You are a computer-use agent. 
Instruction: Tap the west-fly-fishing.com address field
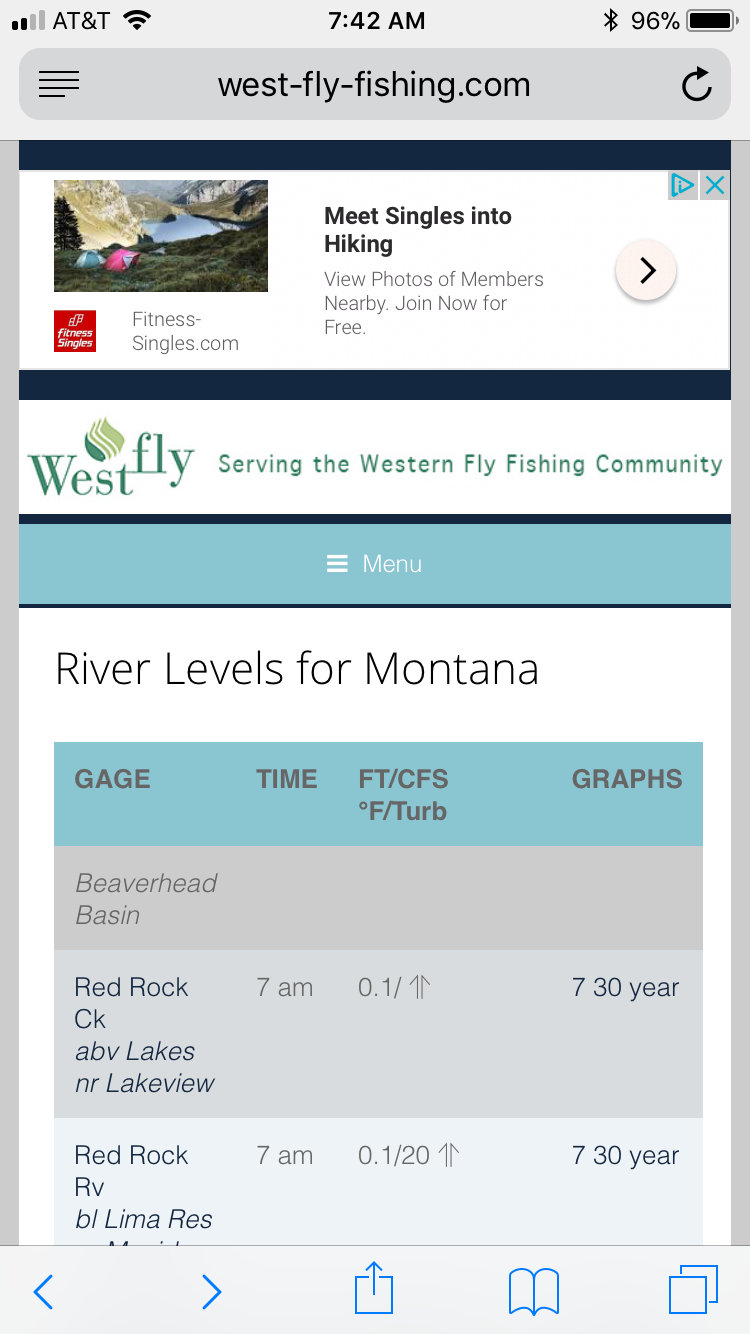[x=374, y=85]
